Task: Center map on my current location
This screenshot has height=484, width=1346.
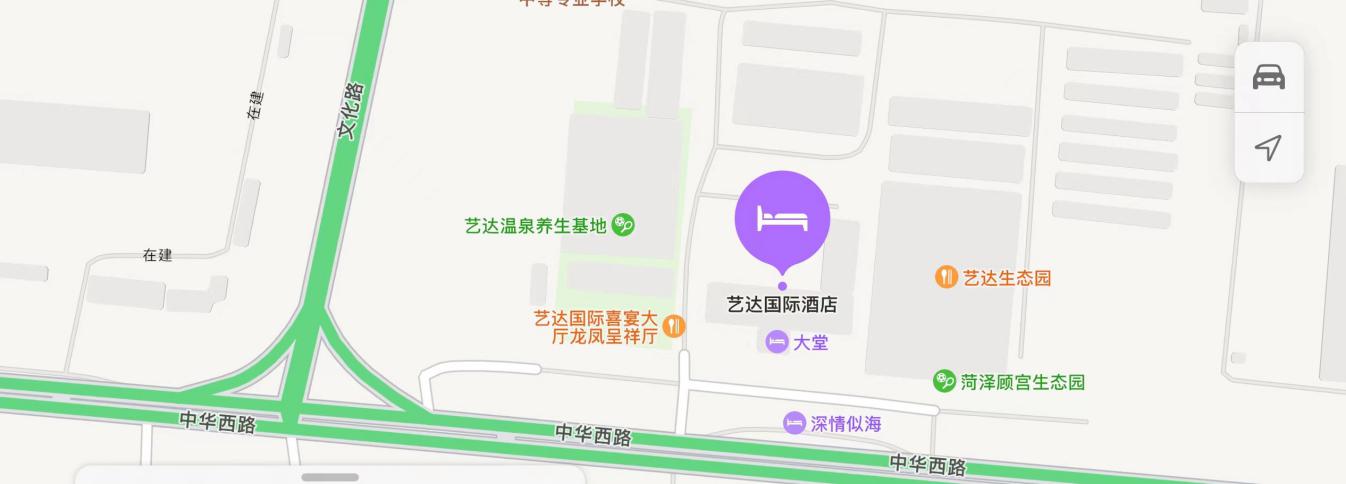Action: (1268, 148)
